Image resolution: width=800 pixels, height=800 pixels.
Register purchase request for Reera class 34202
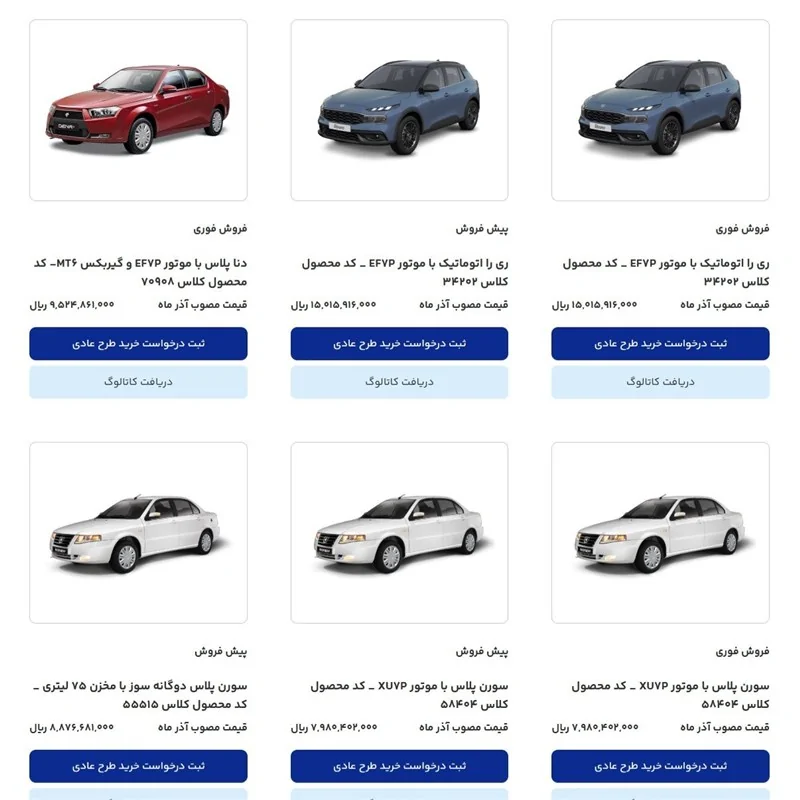pyautogui.click(x=660, y=343)
